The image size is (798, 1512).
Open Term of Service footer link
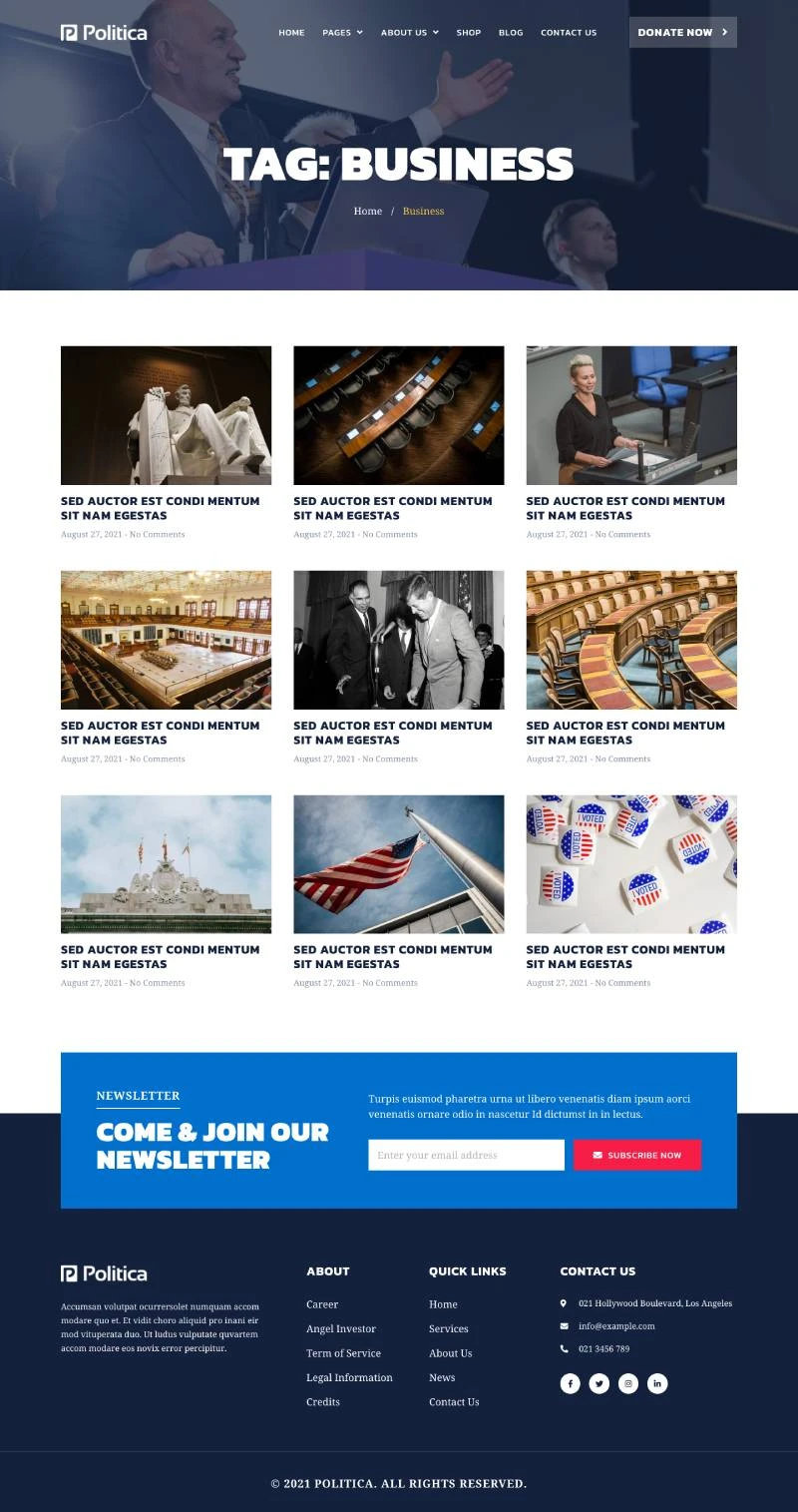(x=343, y=1353)
